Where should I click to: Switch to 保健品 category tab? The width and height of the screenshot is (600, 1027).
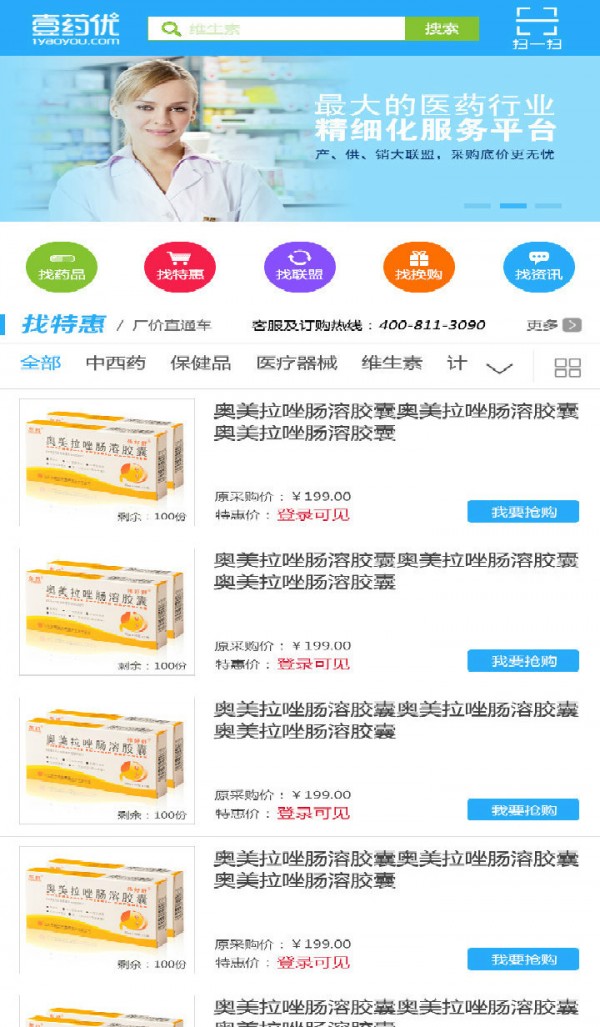[200, 363]
